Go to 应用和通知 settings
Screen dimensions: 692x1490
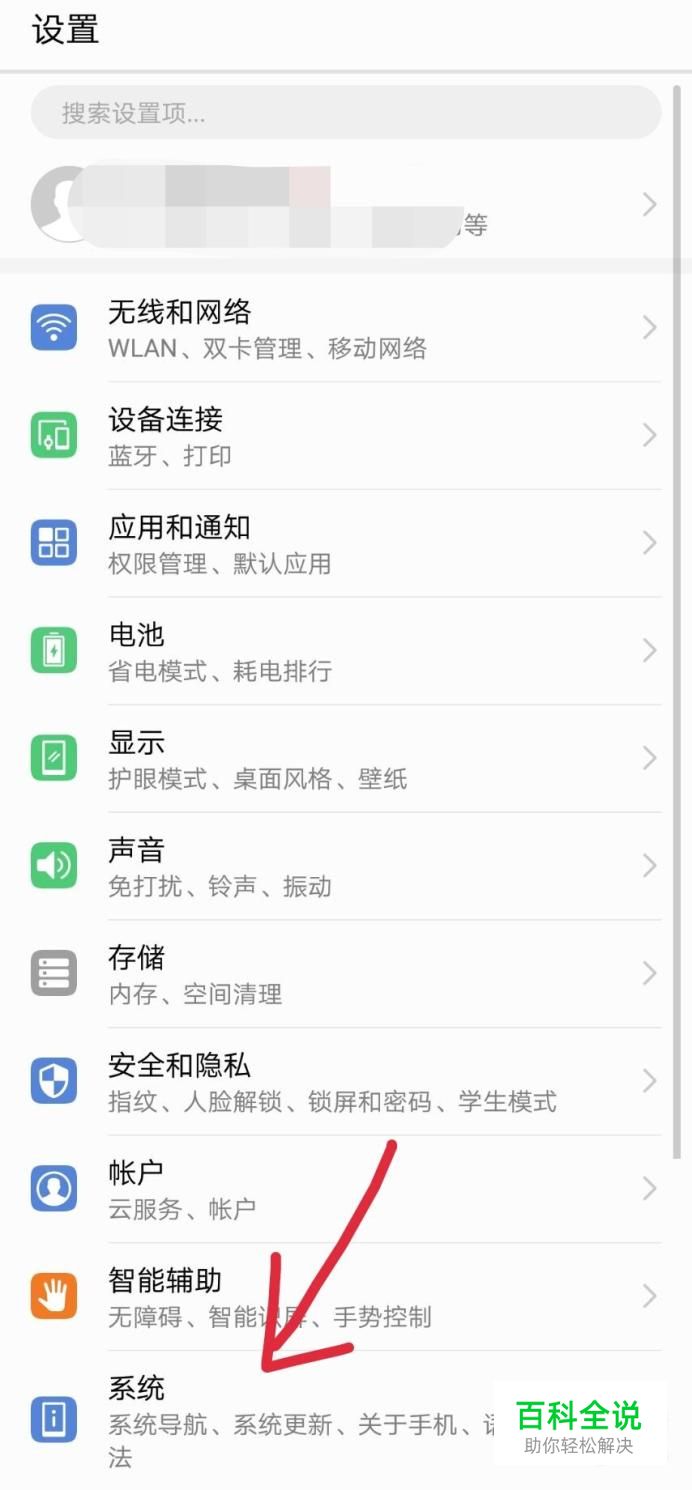pyautogui.click(x=345, y=544)
